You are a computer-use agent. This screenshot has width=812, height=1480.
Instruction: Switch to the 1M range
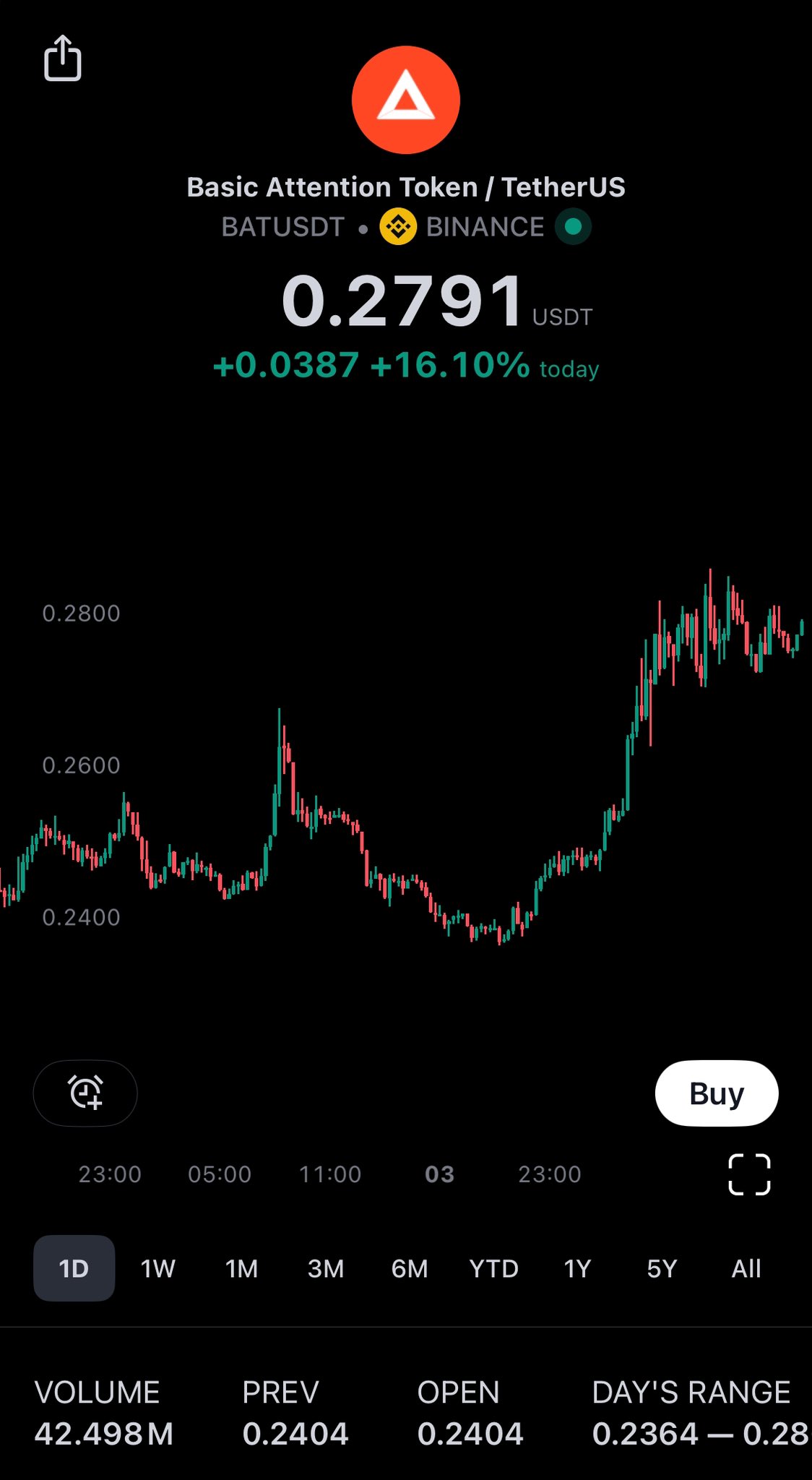pyautogui.click(x=241, y=1268)
